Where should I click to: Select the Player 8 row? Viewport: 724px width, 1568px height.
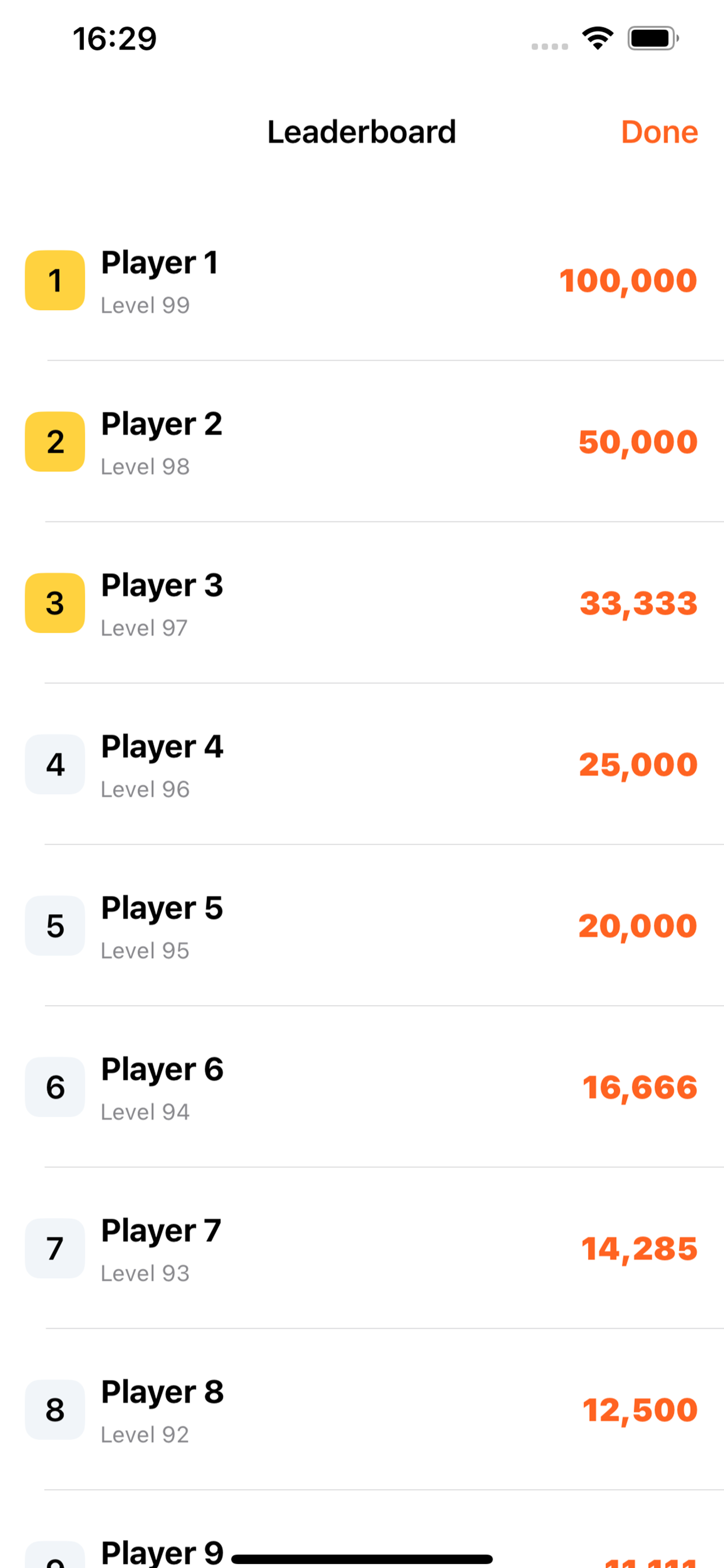(x=362, y=1410)
